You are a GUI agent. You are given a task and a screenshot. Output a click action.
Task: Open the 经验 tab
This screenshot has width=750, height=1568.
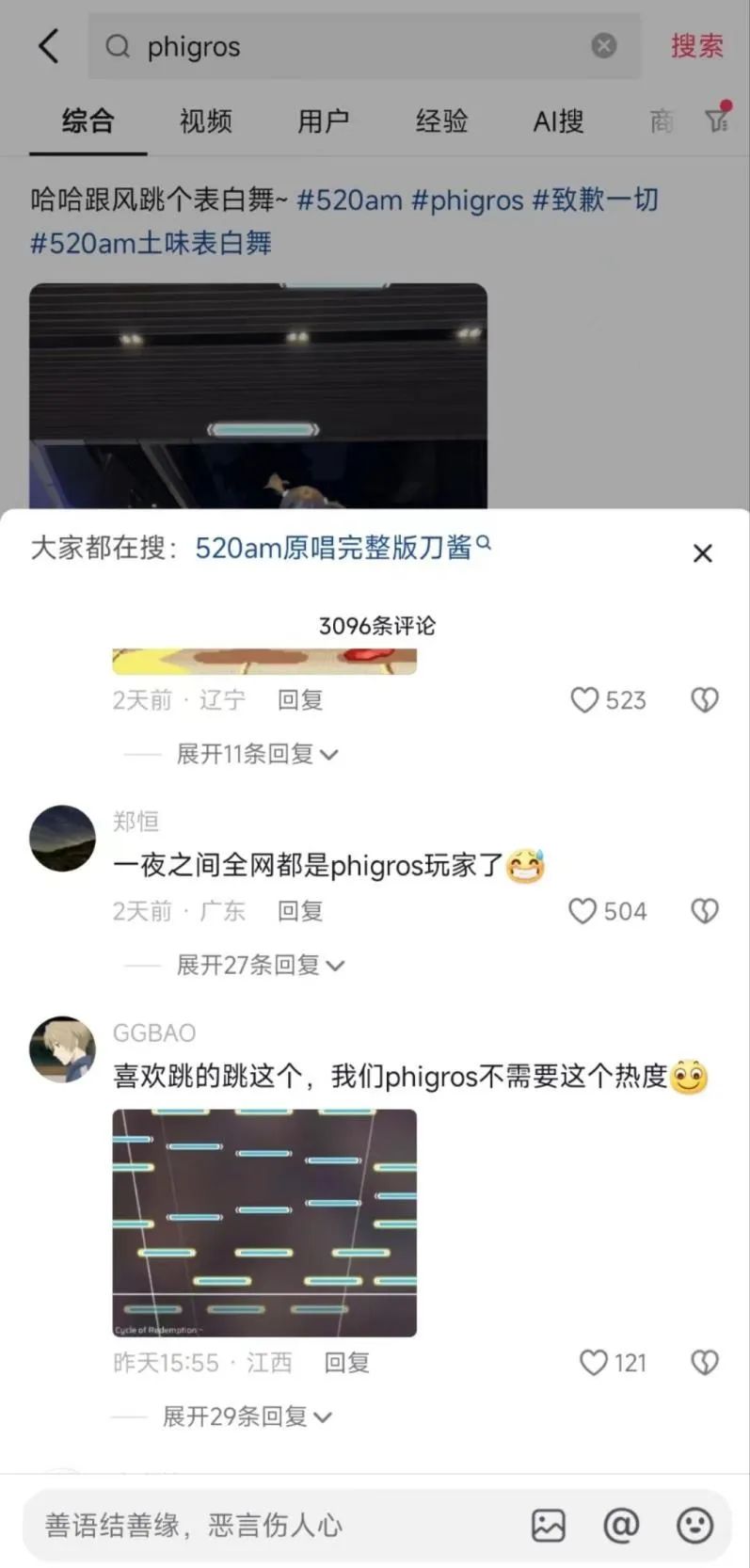[441, 121]
